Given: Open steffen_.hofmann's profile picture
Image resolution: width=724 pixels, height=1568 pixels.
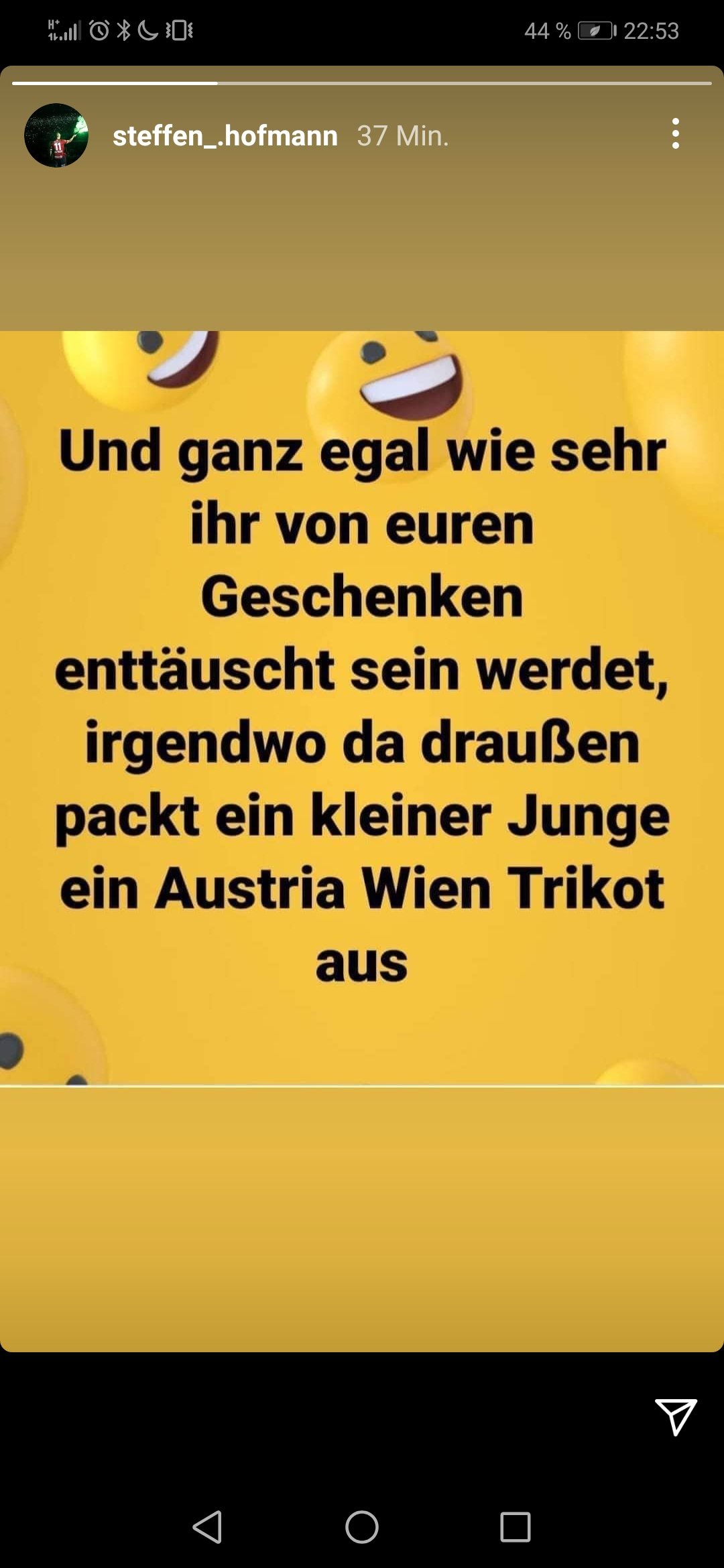Looking at the screenshot, I should (56, 135).
